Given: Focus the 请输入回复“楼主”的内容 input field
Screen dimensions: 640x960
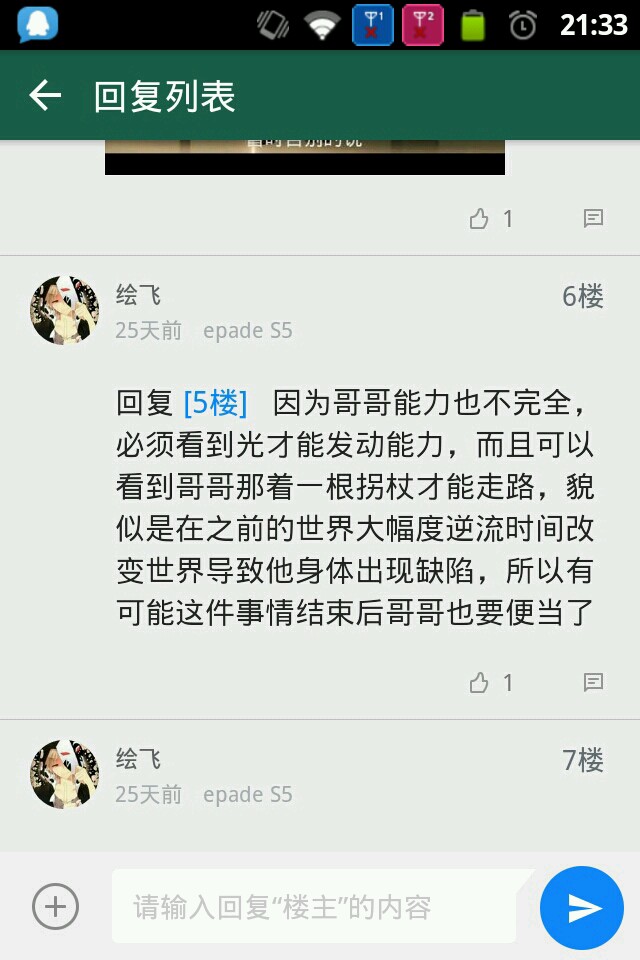Looking at the screenshot, I should click(315, 907).
